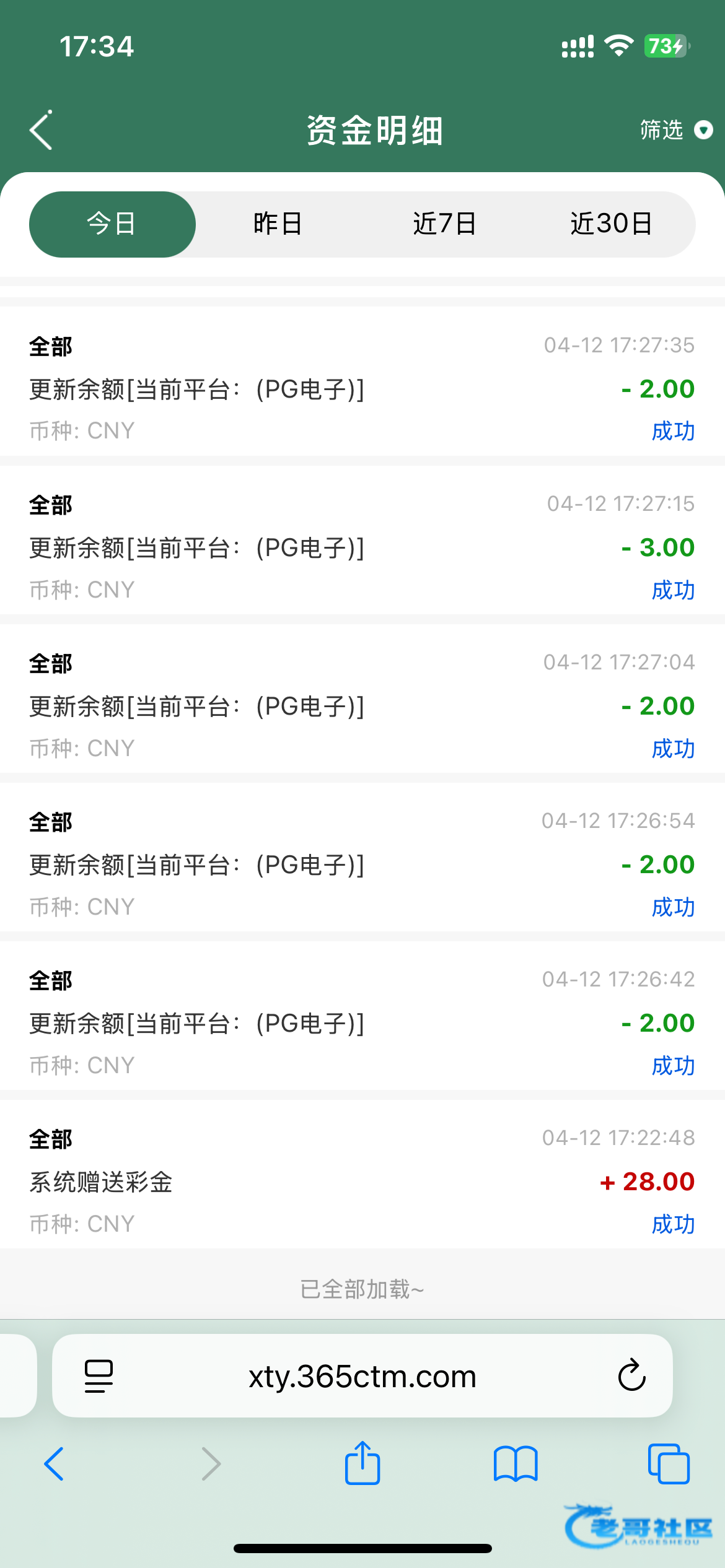725x1568 pixels.
Task: Switch to the 近30日 tab
Action: pyautogui.click(x=611, y=224)
